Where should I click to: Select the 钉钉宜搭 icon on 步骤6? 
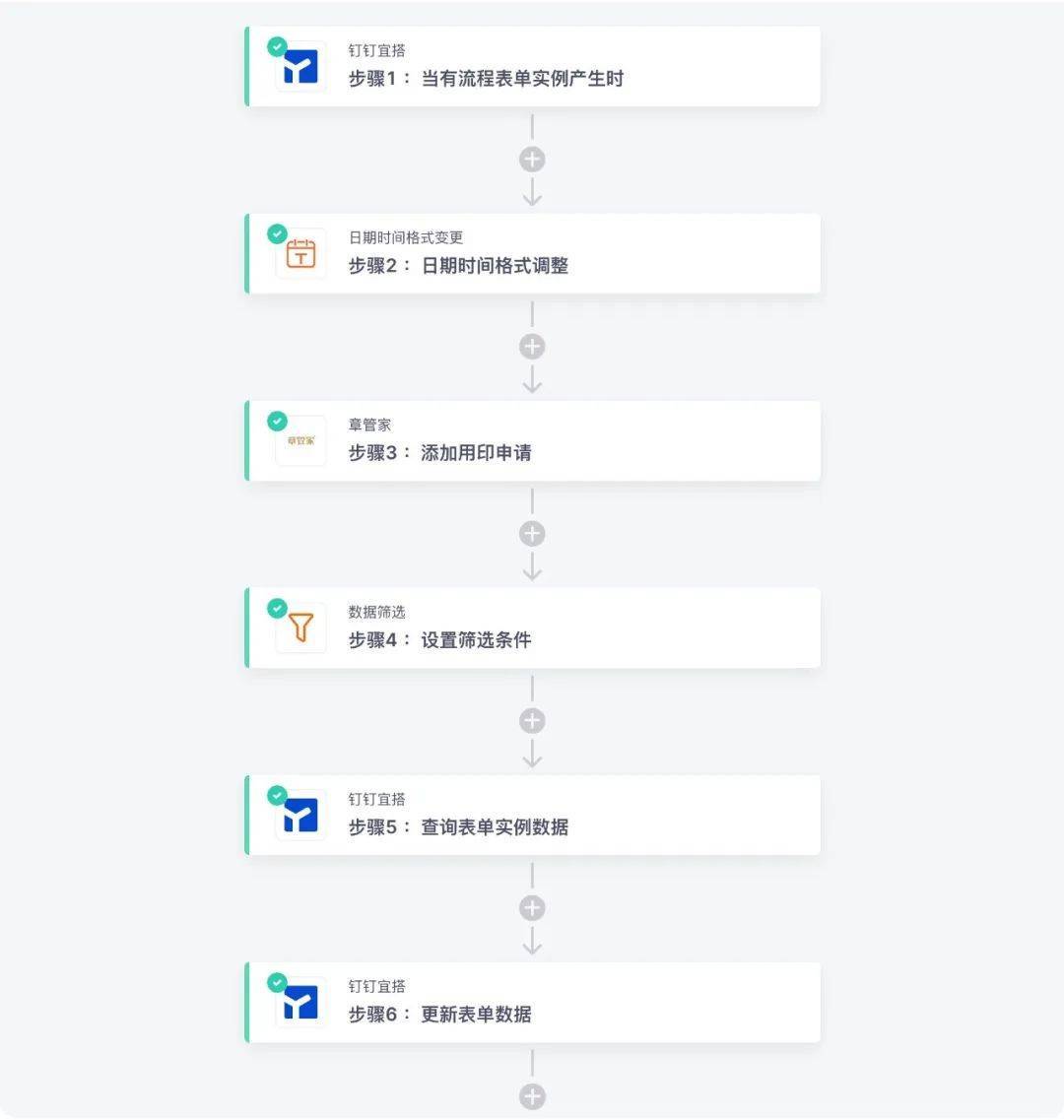click(300, 1002)
